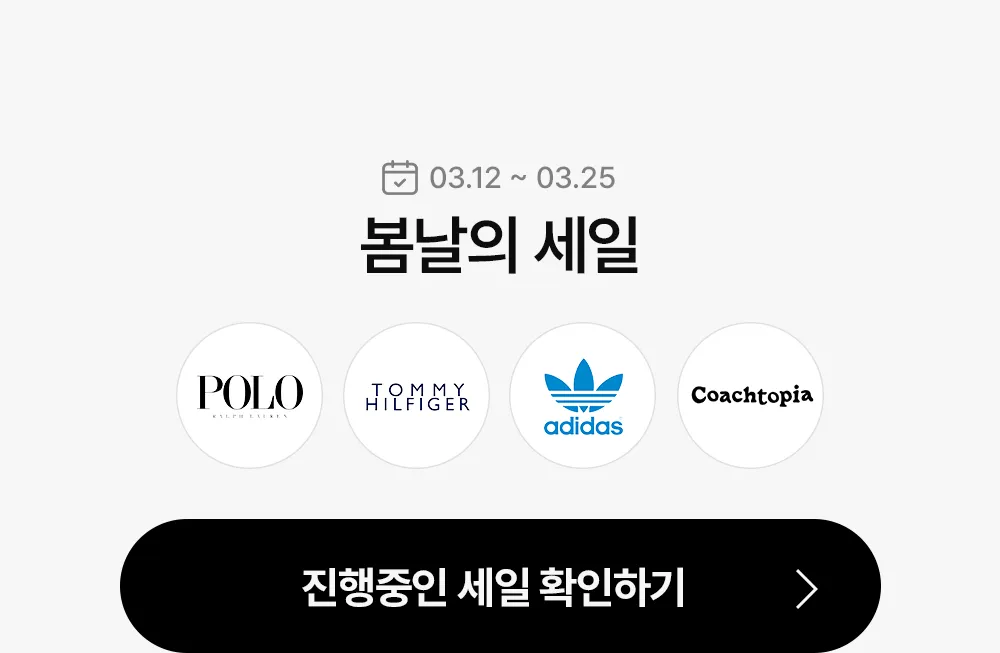This screenshot has height=653, width=1000.
Task: Open the Tommy Hilfiger brand
Action: 417,395
